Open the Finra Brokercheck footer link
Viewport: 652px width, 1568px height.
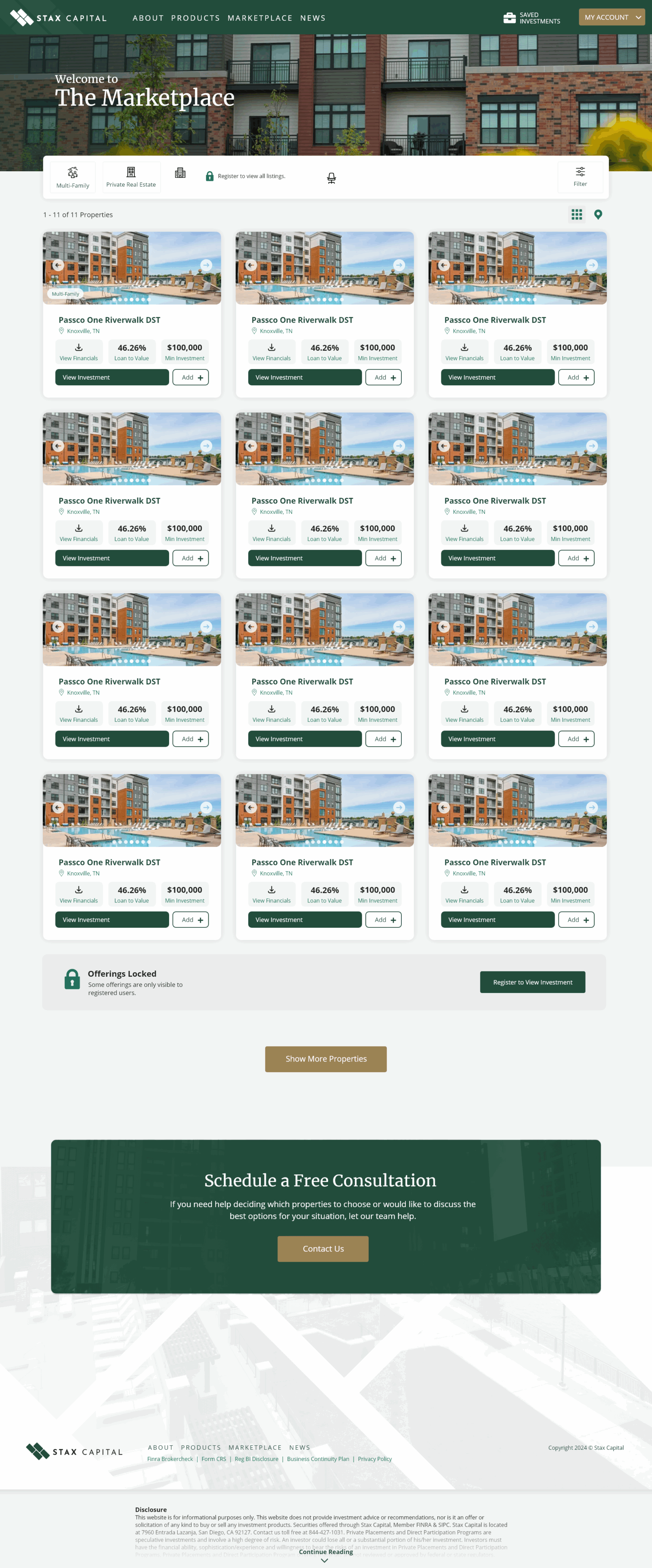pyautogui.click(x=170, y=1458)
